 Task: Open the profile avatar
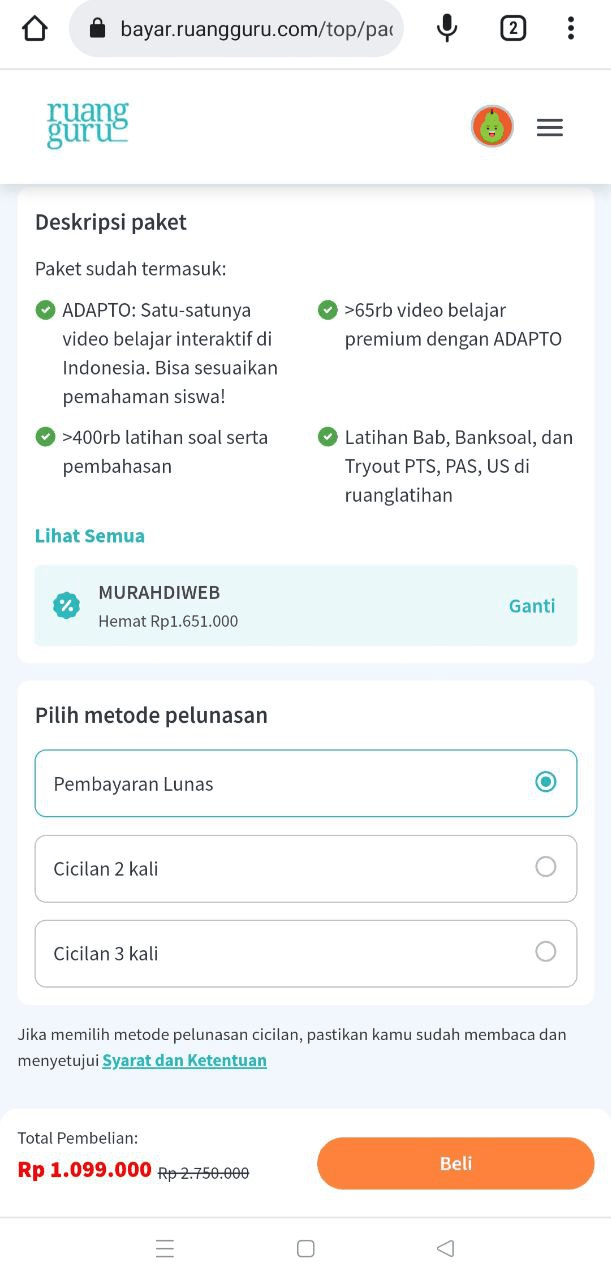click(x=492, y=127)
